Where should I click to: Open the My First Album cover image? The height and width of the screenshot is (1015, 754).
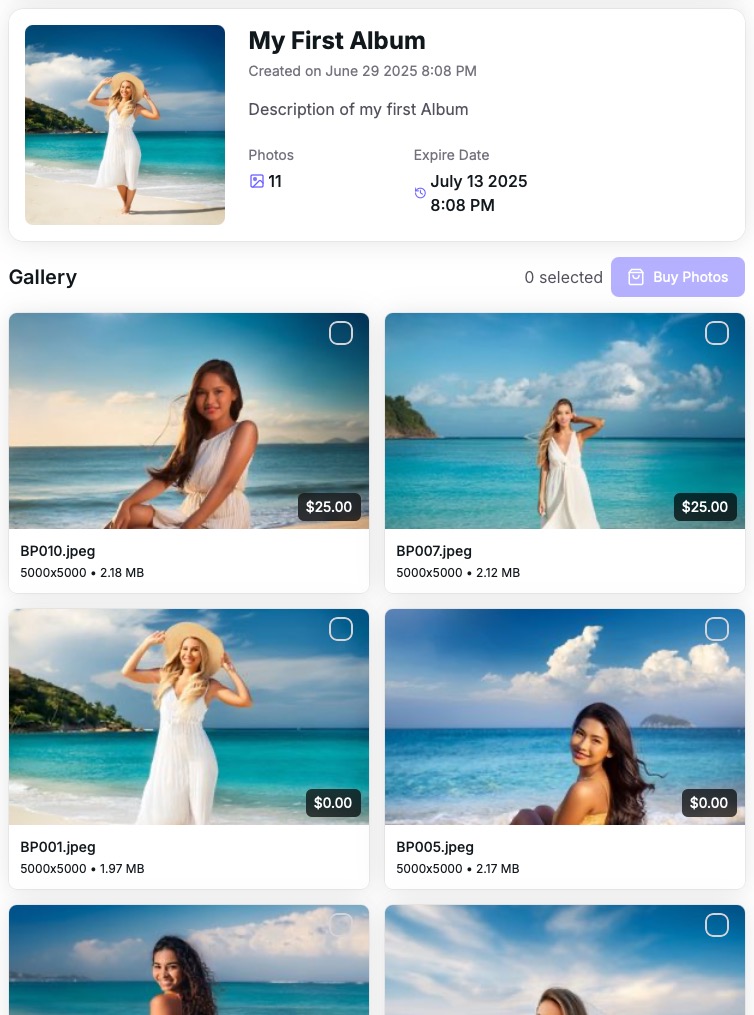[x=125, y=125]
